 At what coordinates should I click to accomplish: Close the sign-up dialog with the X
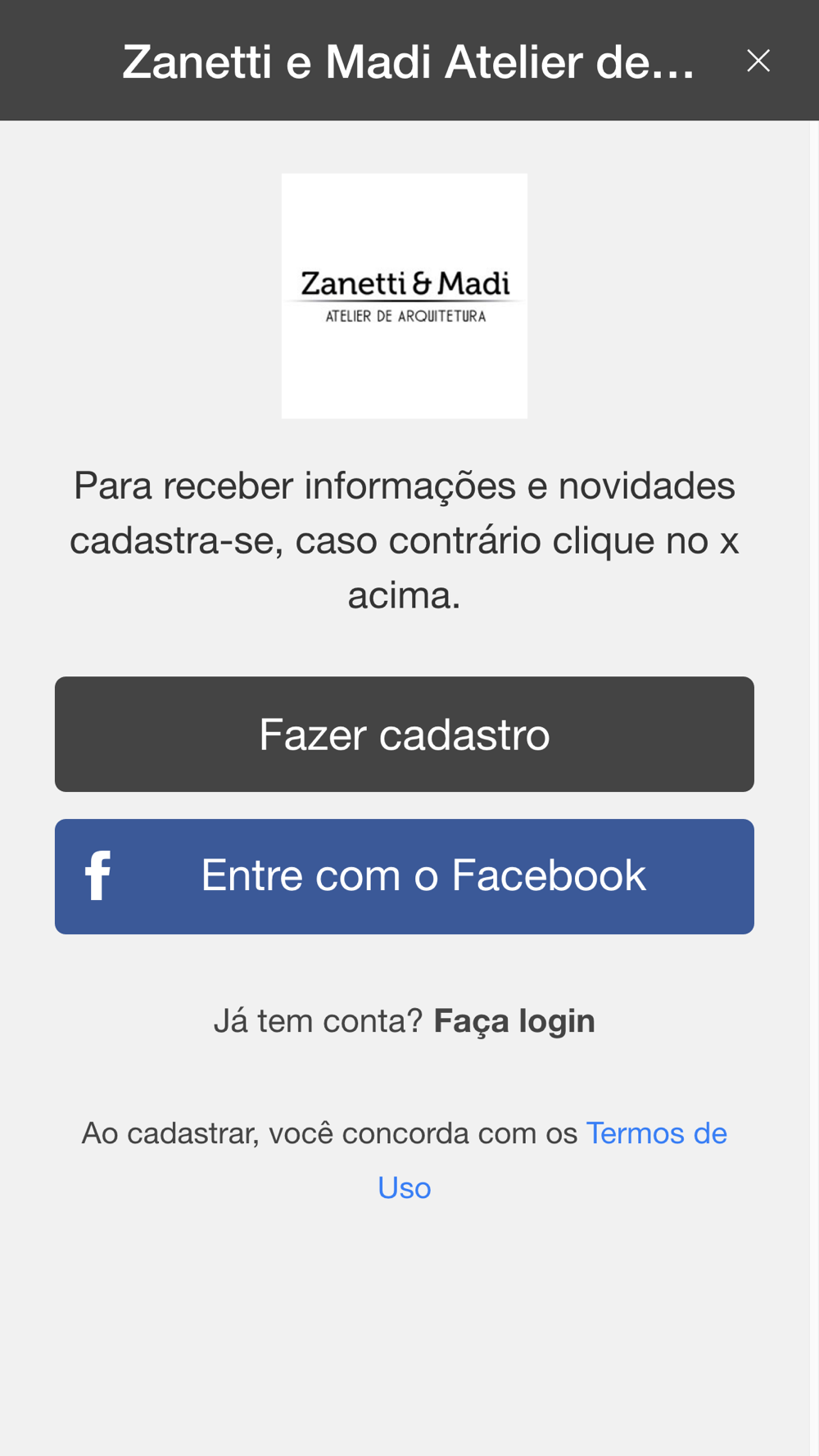(758, 61)
